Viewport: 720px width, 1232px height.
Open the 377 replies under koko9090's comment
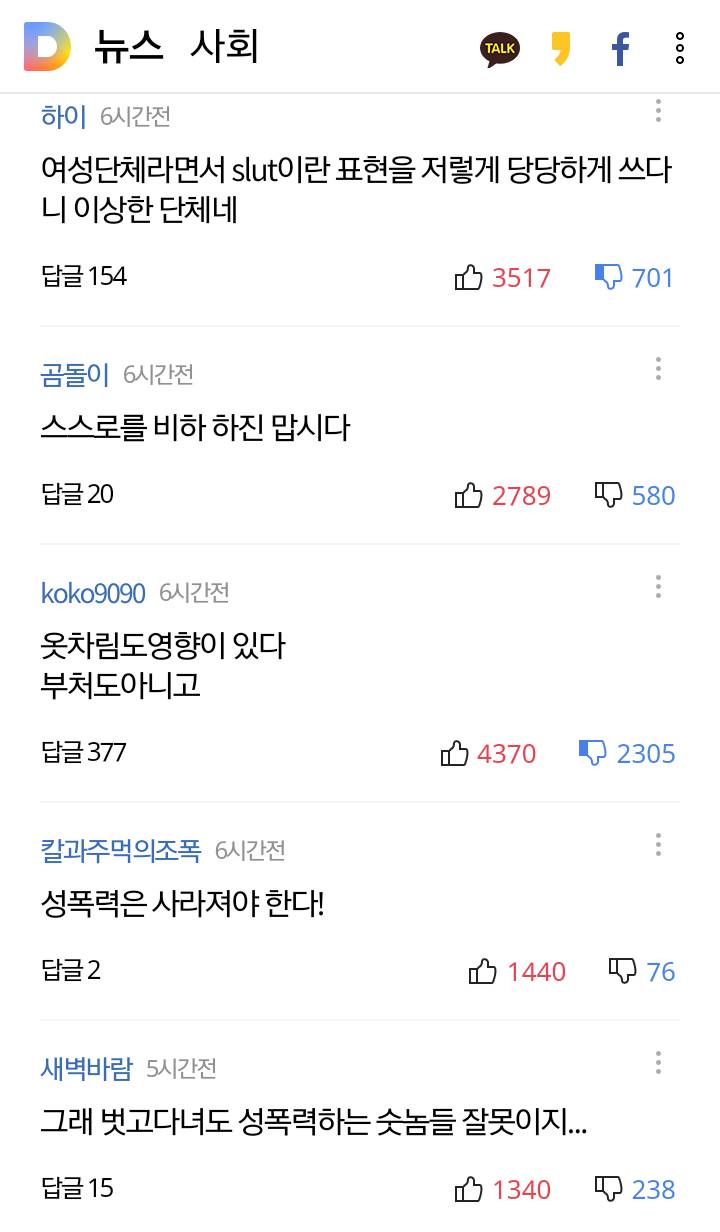click(83, 753)
